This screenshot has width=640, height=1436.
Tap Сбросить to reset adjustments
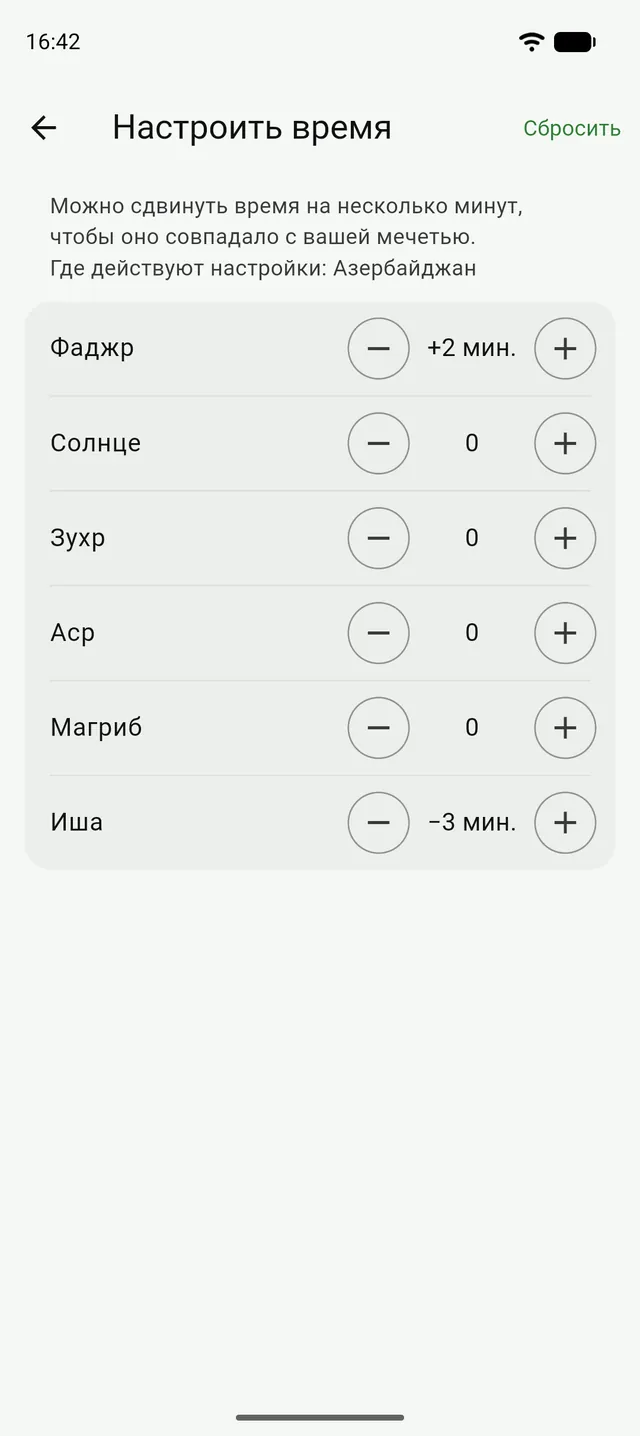pyautogui.click(x=572, y=129)
